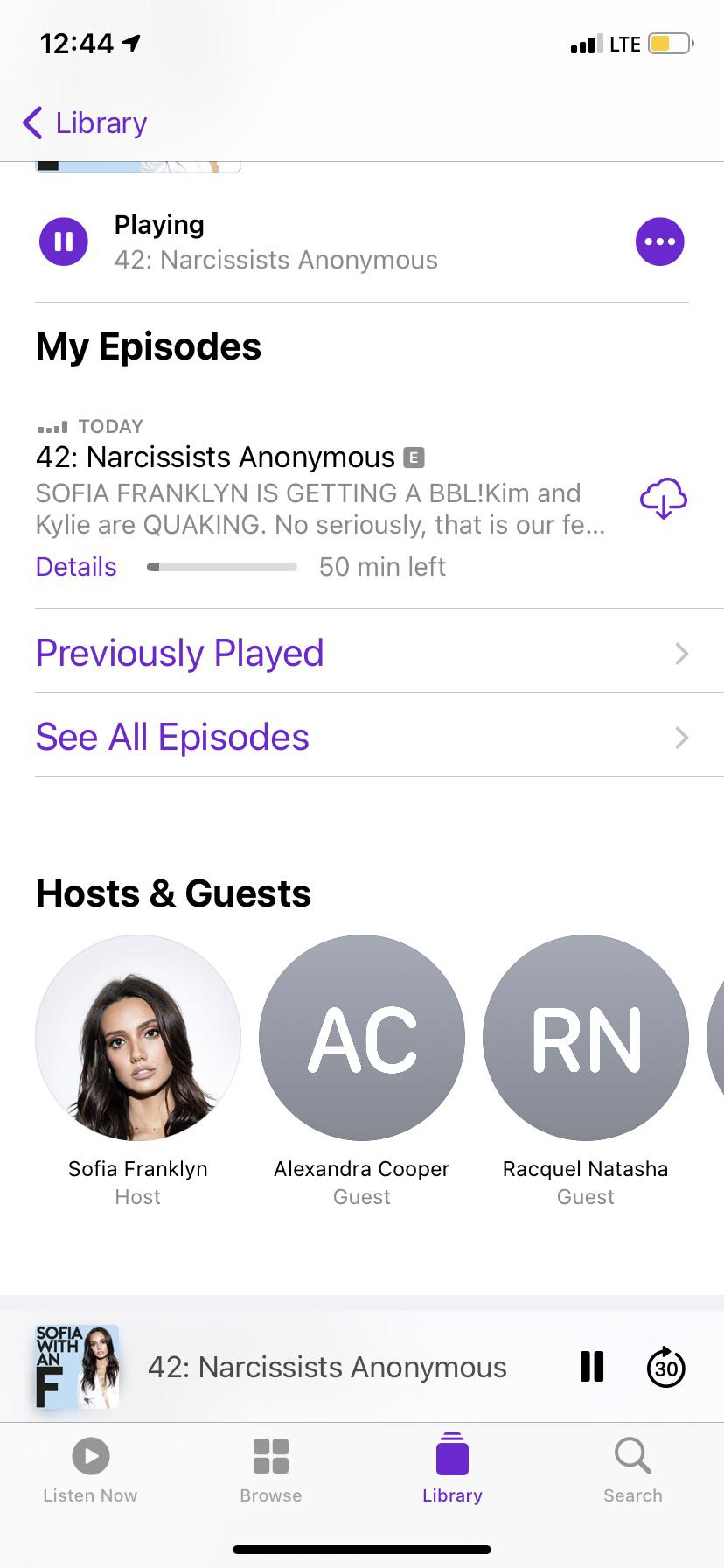Switch to the Browse tab
This screenshot has height=1568, width=724.
[x=271, y=1470]
